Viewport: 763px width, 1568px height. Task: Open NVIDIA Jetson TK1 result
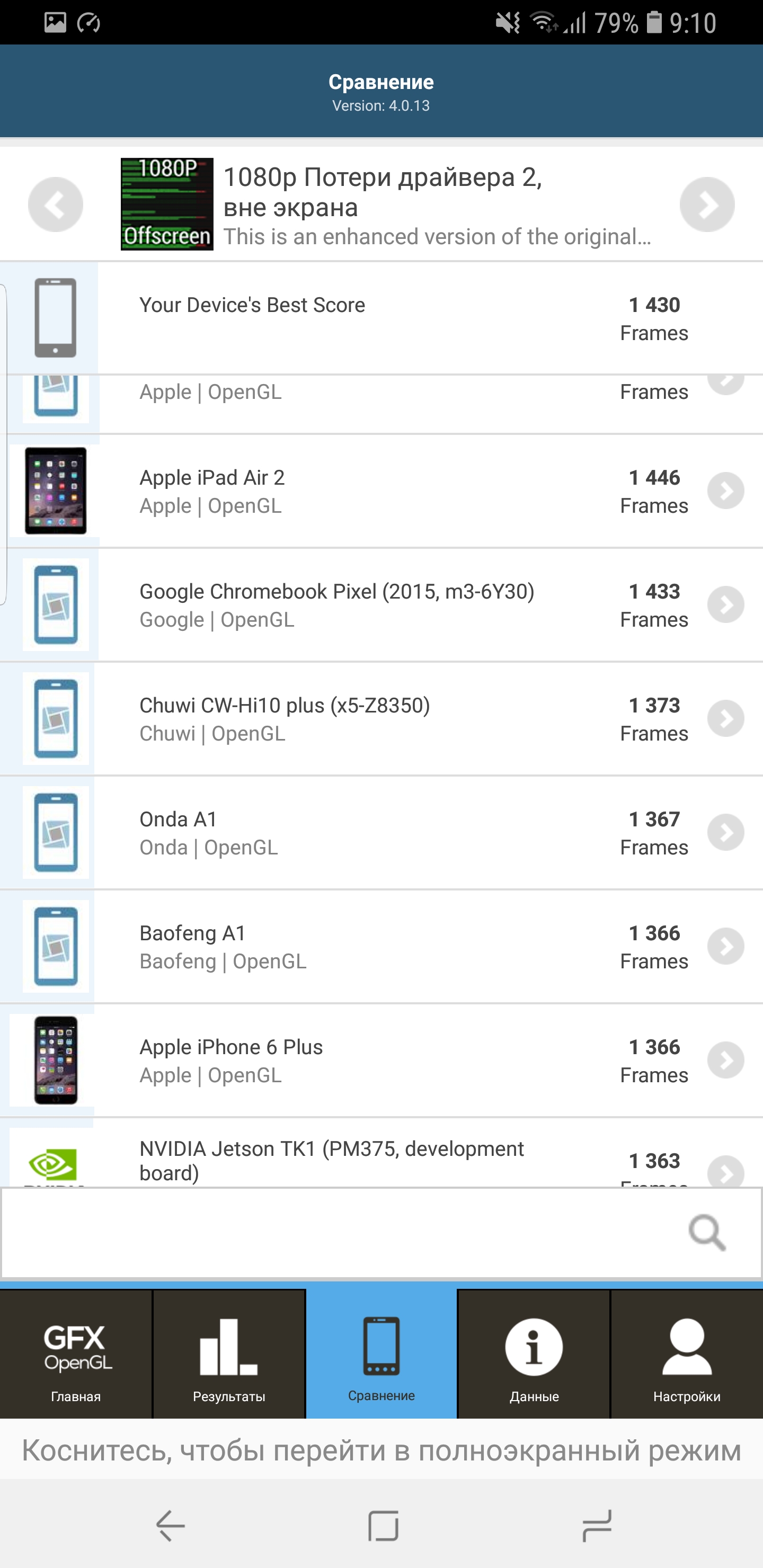click(381, 1160)
